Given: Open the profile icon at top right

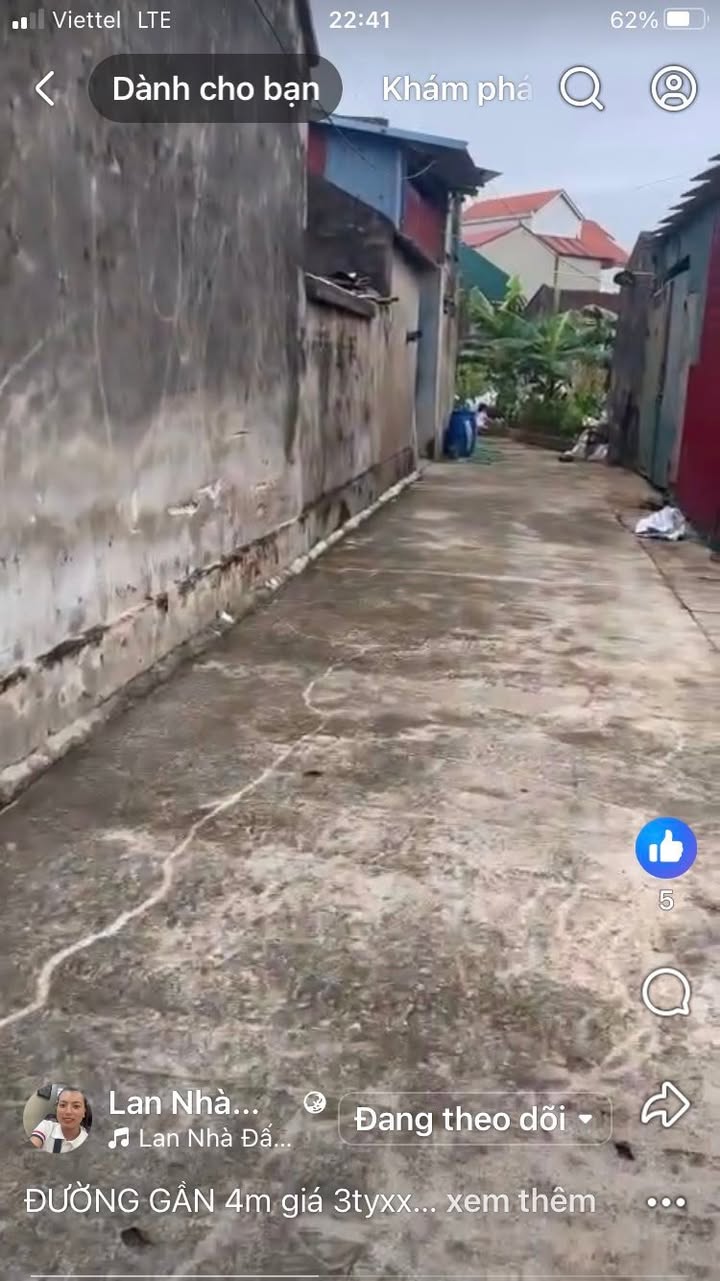Looking at the screenshot, I should [674, 88].
